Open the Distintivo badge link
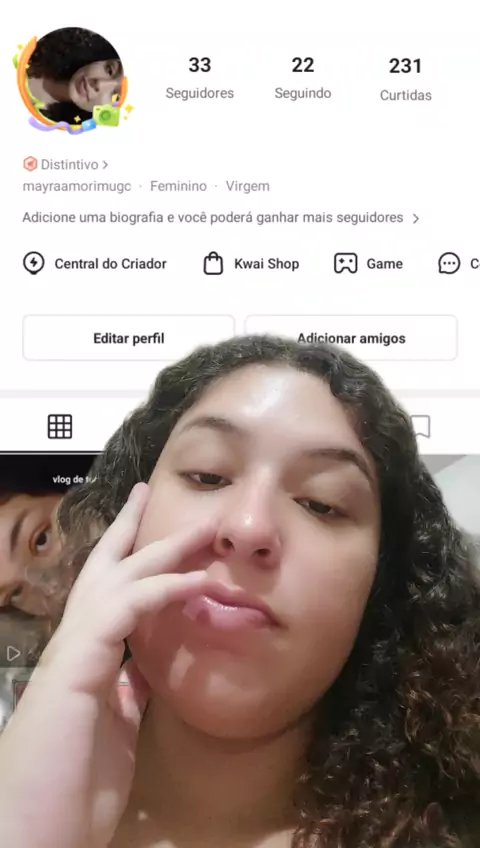 [x=66, y=164]
